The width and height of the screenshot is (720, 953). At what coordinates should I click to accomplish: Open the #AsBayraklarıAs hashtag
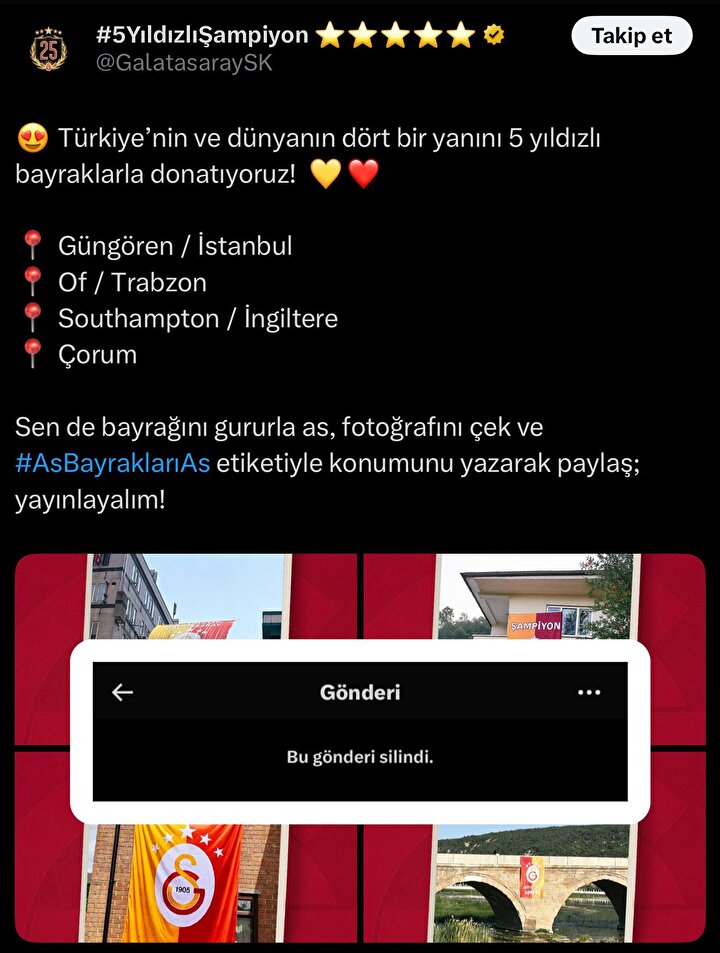coord(112,464)
